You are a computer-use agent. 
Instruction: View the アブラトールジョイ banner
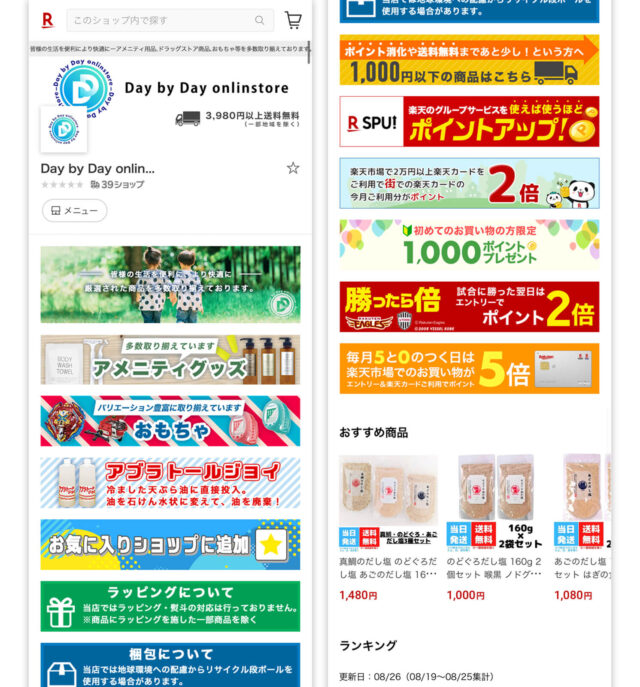[170, 483]
